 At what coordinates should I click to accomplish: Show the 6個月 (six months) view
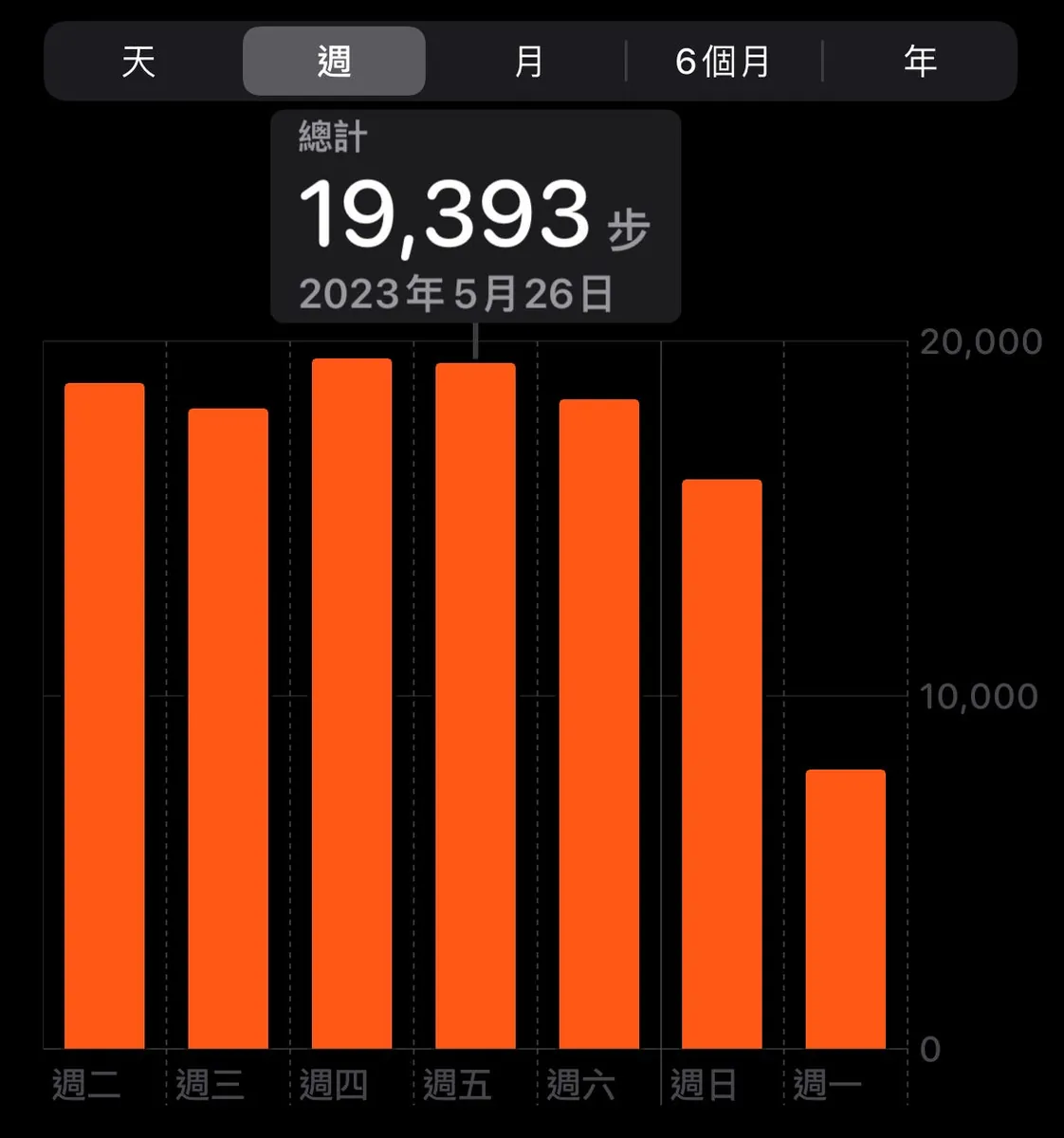pos(723,62)
